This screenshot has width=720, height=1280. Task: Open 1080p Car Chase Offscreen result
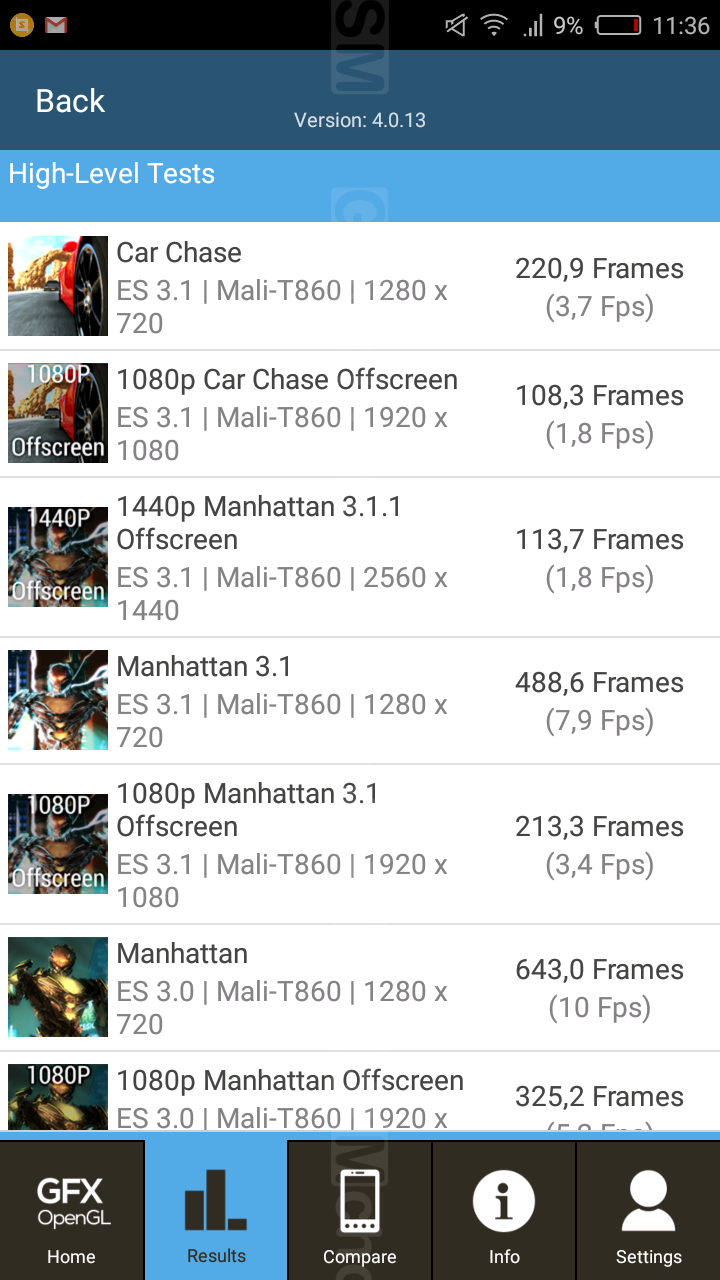(x=360, y=413)
